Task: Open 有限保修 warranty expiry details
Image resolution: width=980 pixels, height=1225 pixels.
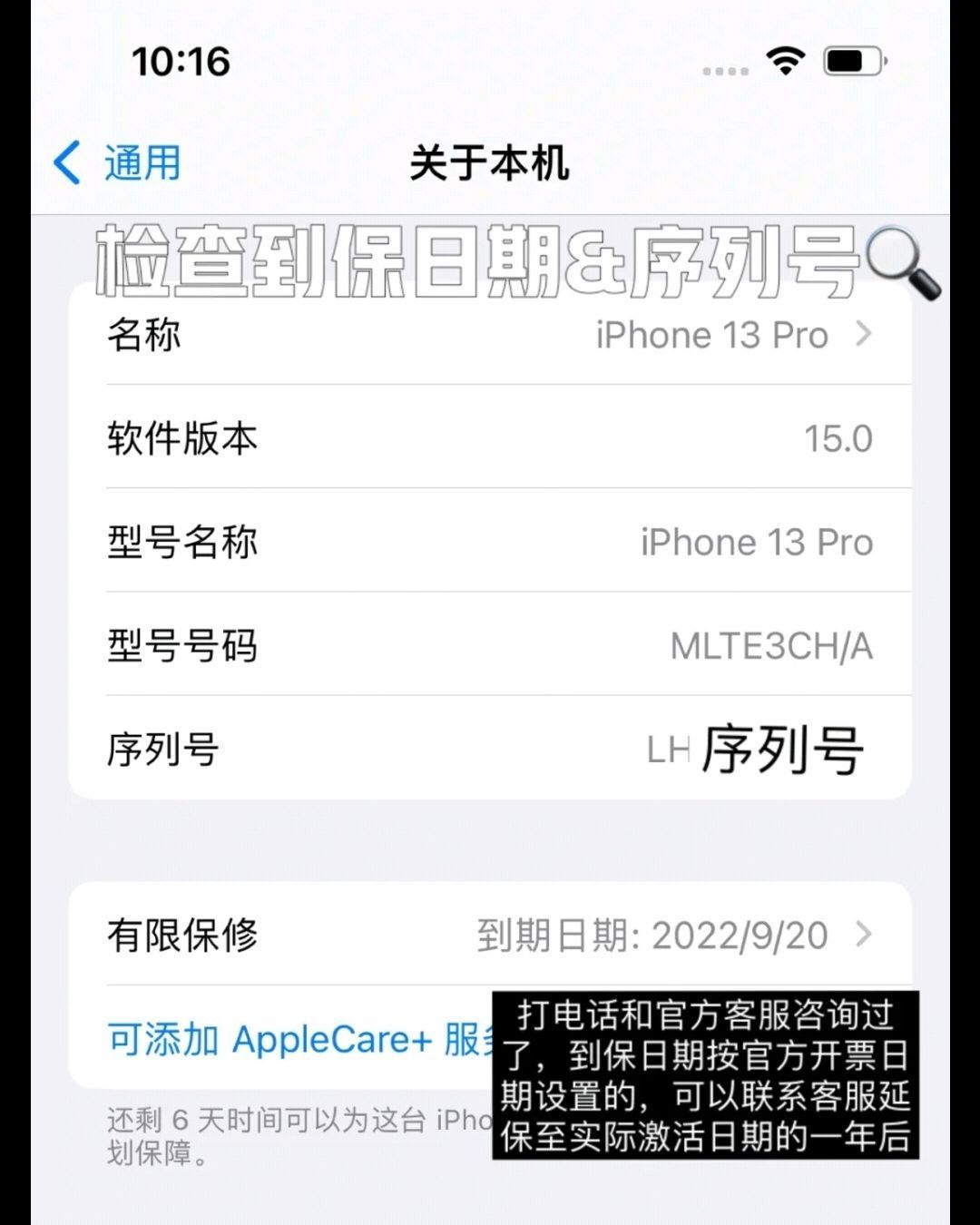Action: [490, 935]
